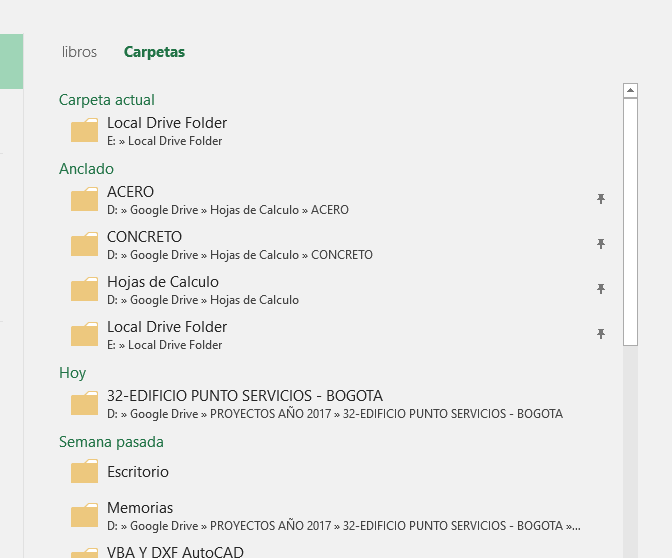
Task: Click the scrollbar up arrow
Action: (x=630, y=90)
